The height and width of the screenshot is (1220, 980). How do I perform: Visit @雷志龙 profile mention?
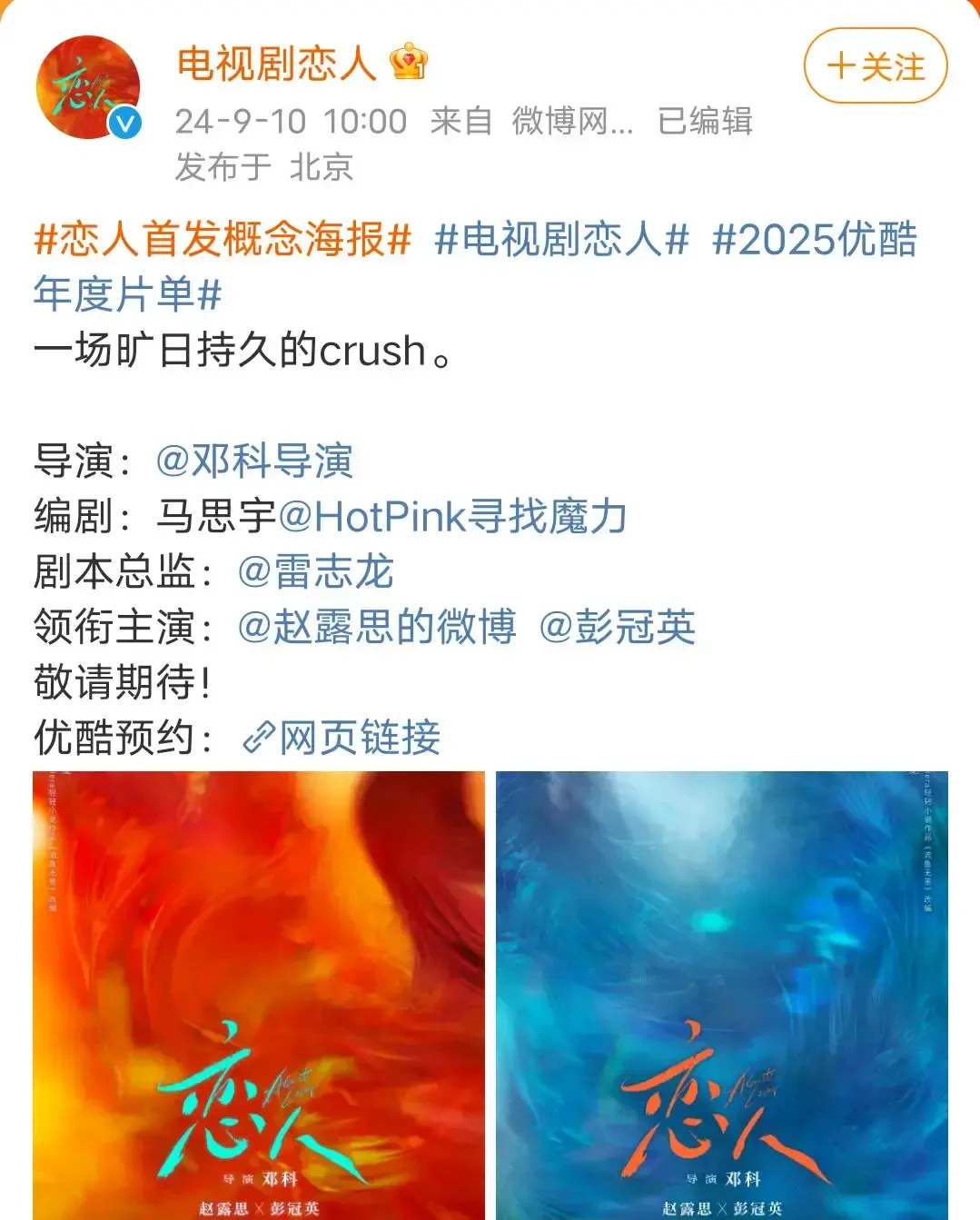(315, 571)
